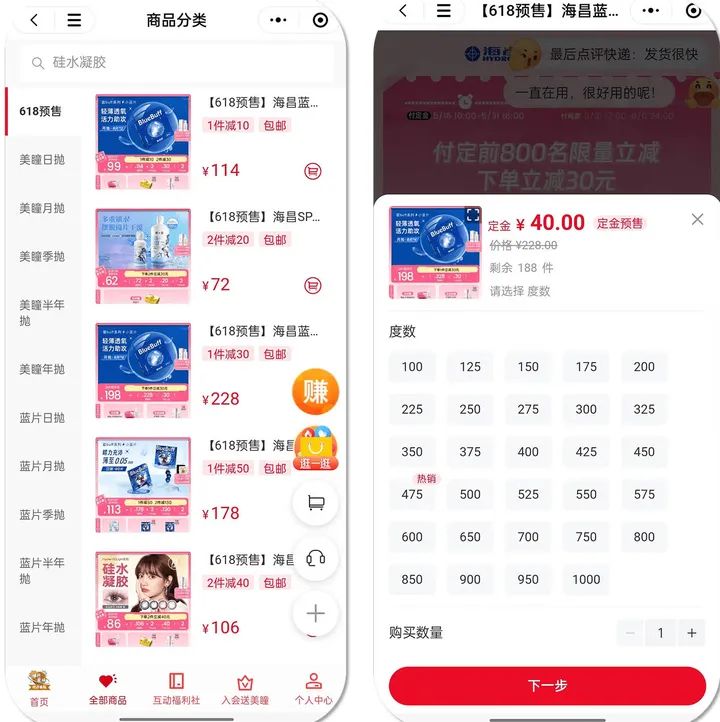This screenshot has height=722, width=720.
Task: Contact customer service via headset icon
Action: [x=315, y=558]
